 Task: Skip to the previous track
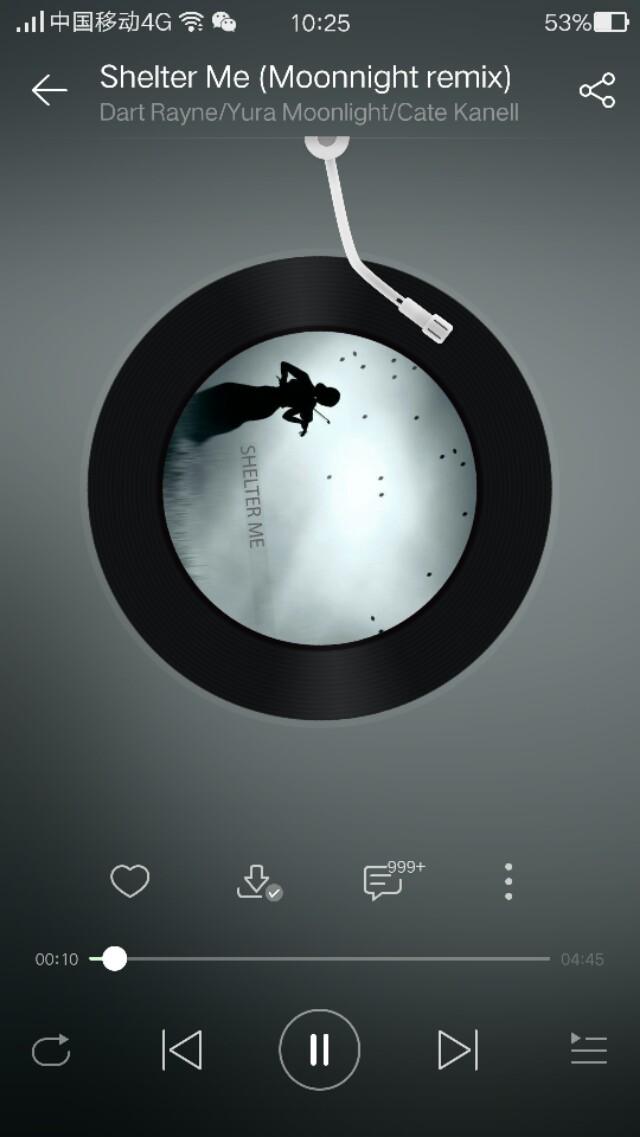click(x=182, y=1050)
